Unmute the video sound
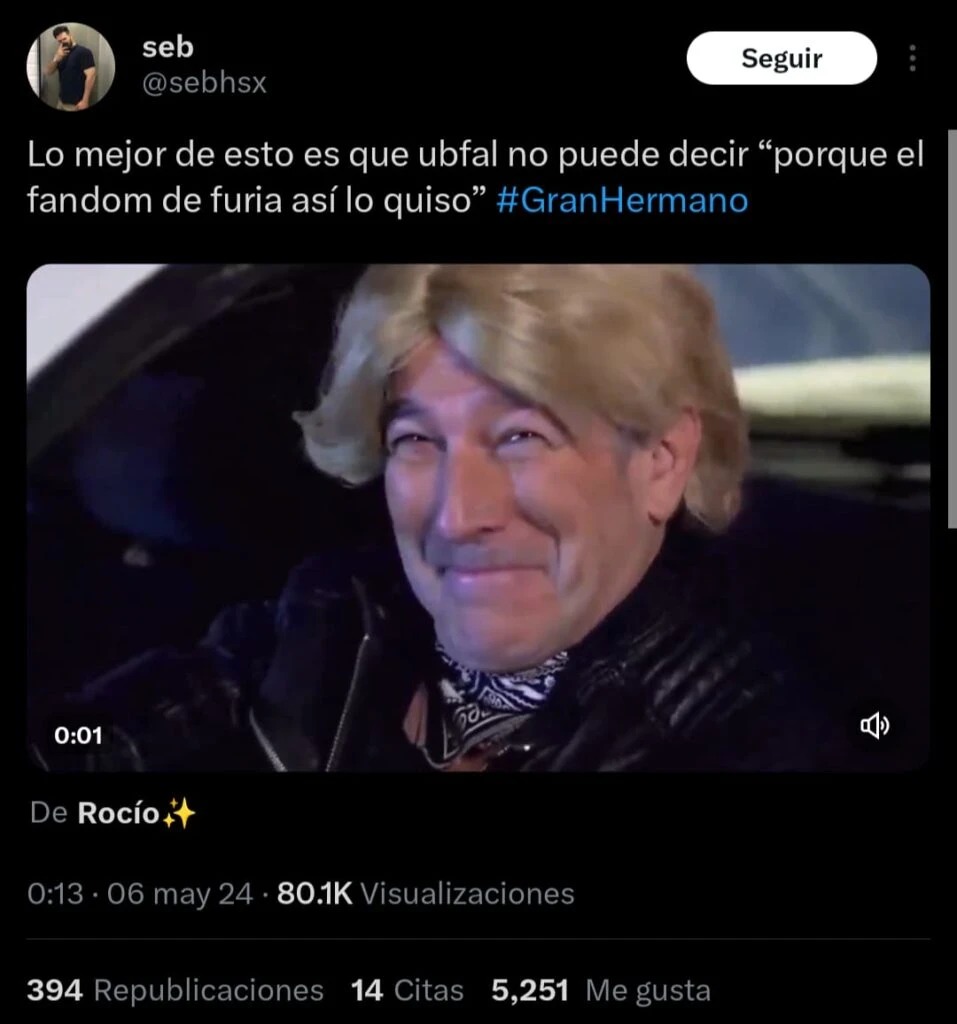This screenshot has height=1024, width=957. 874,726
